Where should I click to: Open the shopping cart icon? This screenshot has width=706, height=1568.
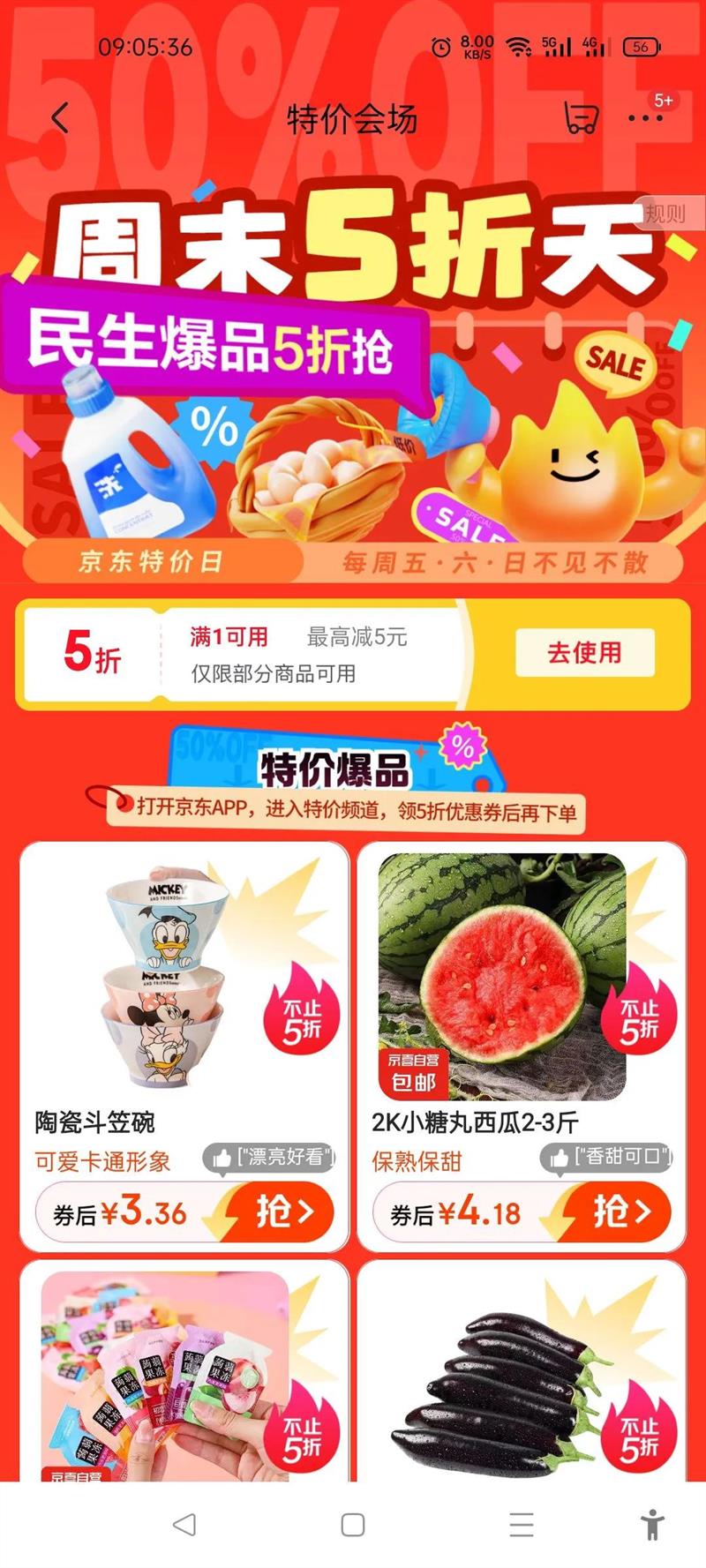pyautogui.click(x=581, y=118)
